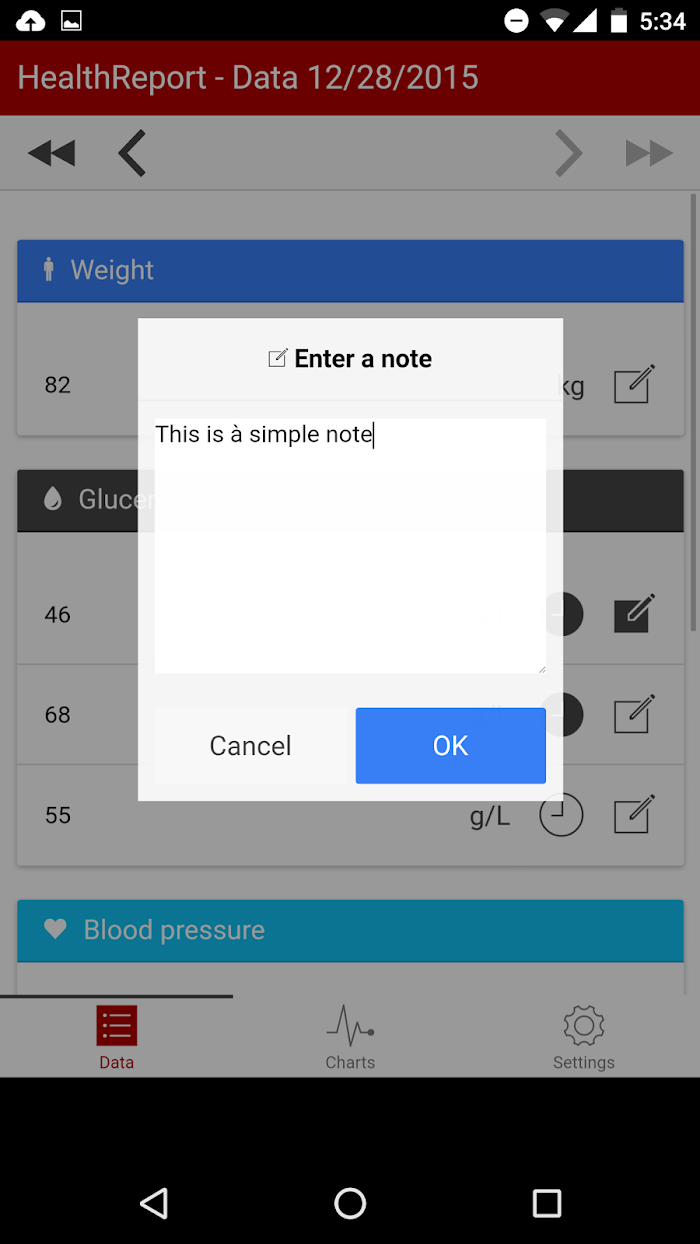
Task: Edit note for the 82 weight entry
Action: [634, 385]
